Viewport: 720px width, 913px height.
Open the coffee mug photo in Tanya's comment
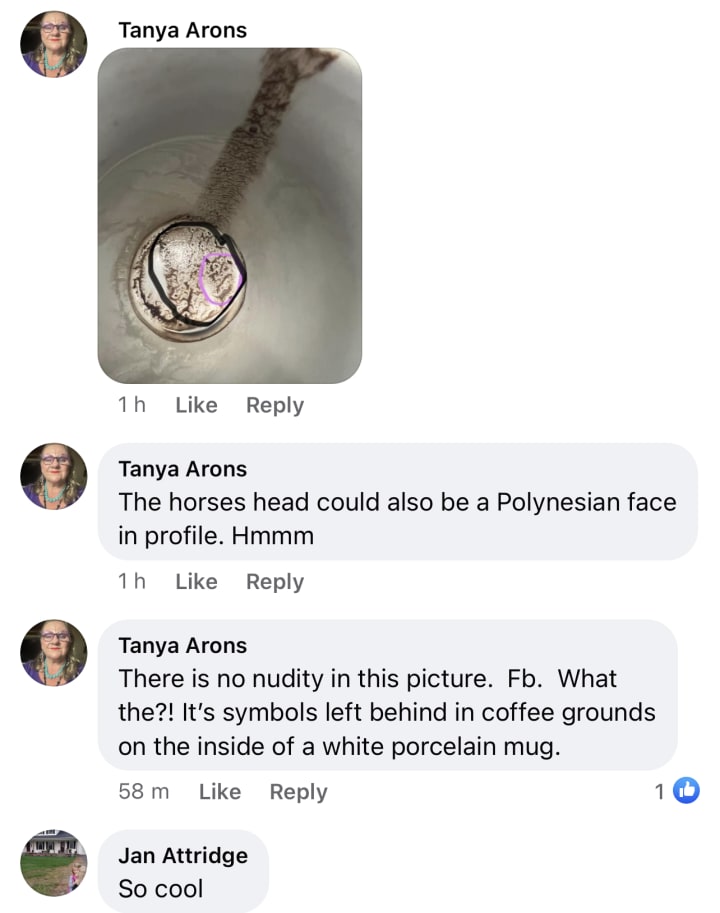[x=229, y=217]
